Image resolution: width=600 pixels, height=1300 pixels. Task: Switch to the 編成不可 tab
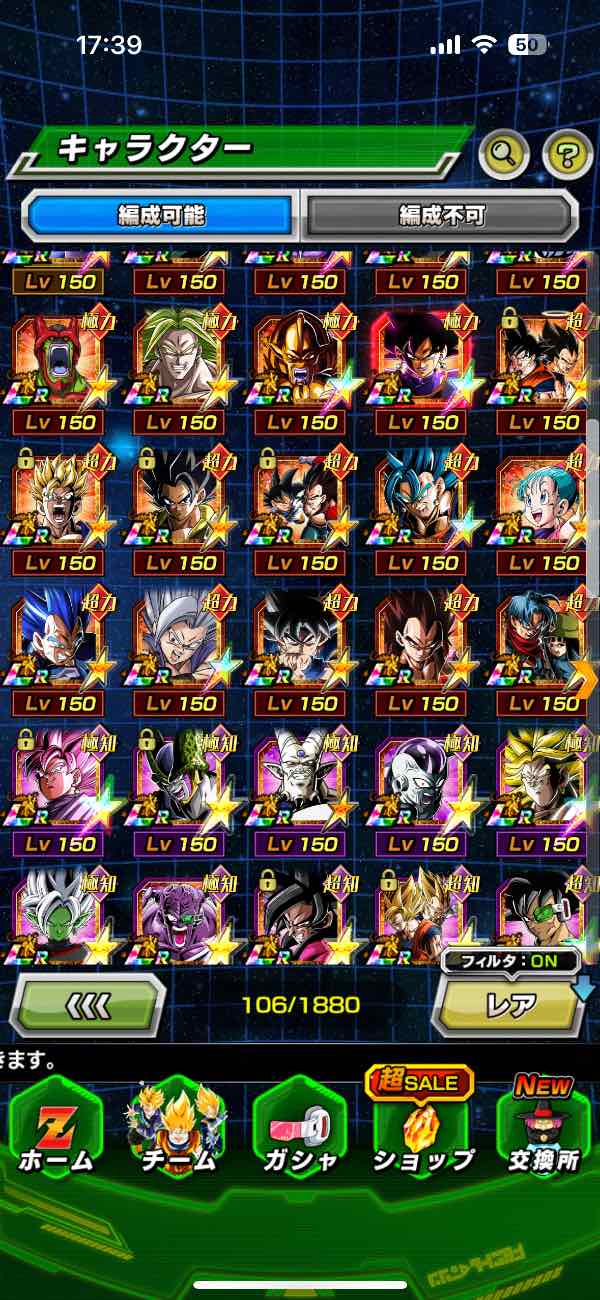point(442,215)
